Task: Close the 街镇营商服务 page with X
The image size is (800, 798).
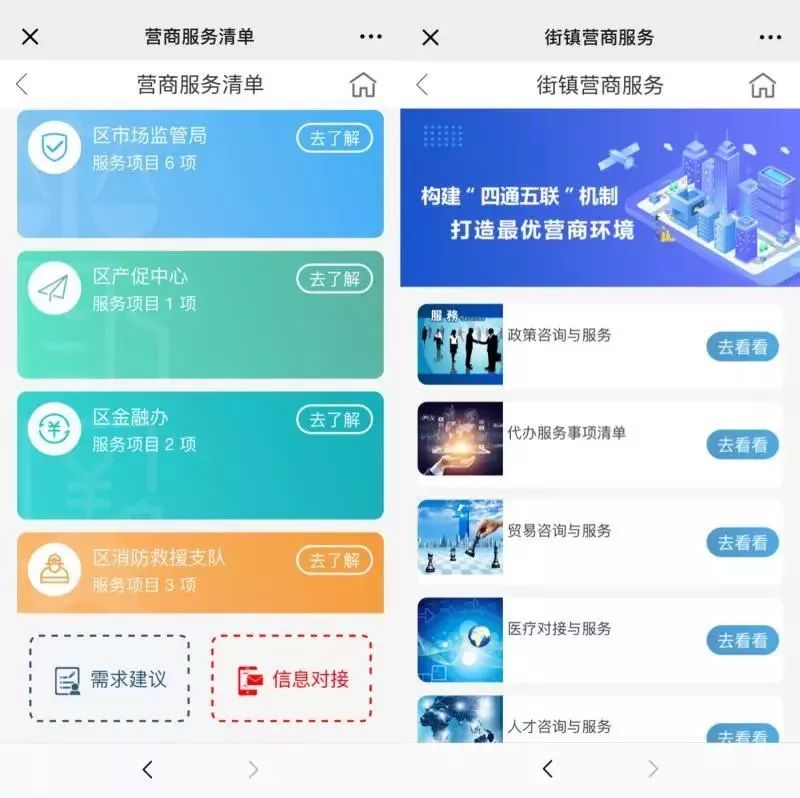Action: tap(430, 37)
